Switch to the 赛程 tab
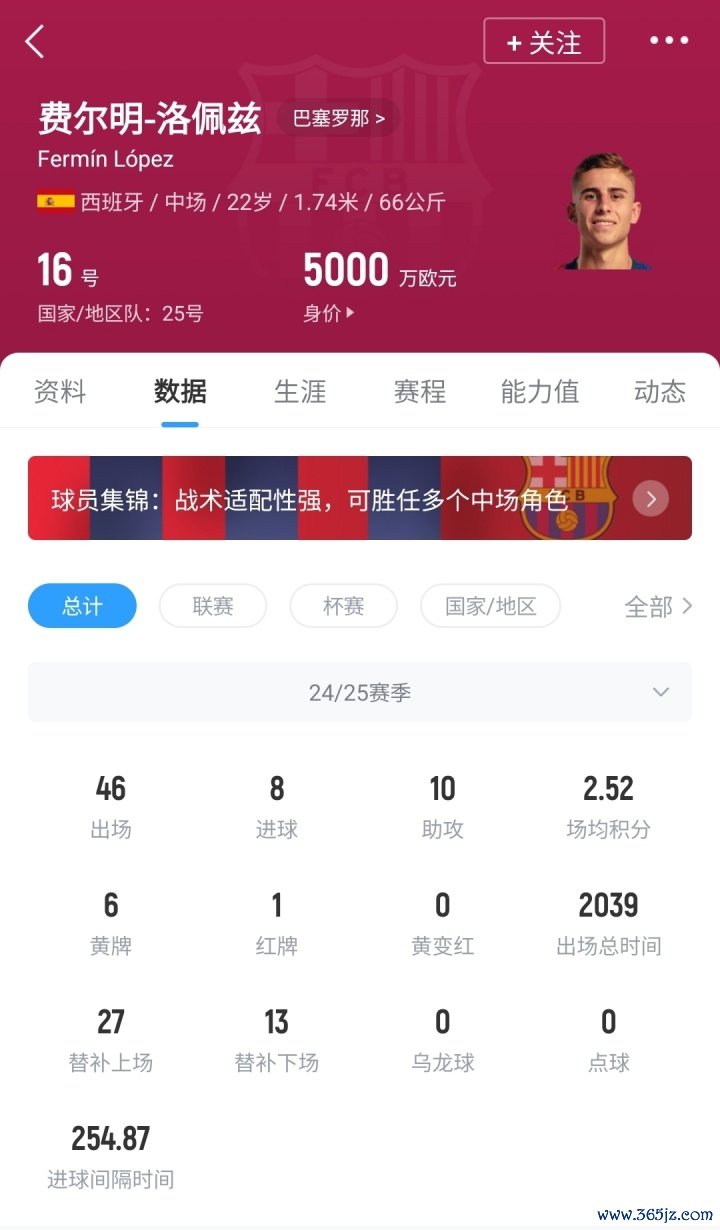The width and height of the screenshot is (720, 1230). point(420,391)
